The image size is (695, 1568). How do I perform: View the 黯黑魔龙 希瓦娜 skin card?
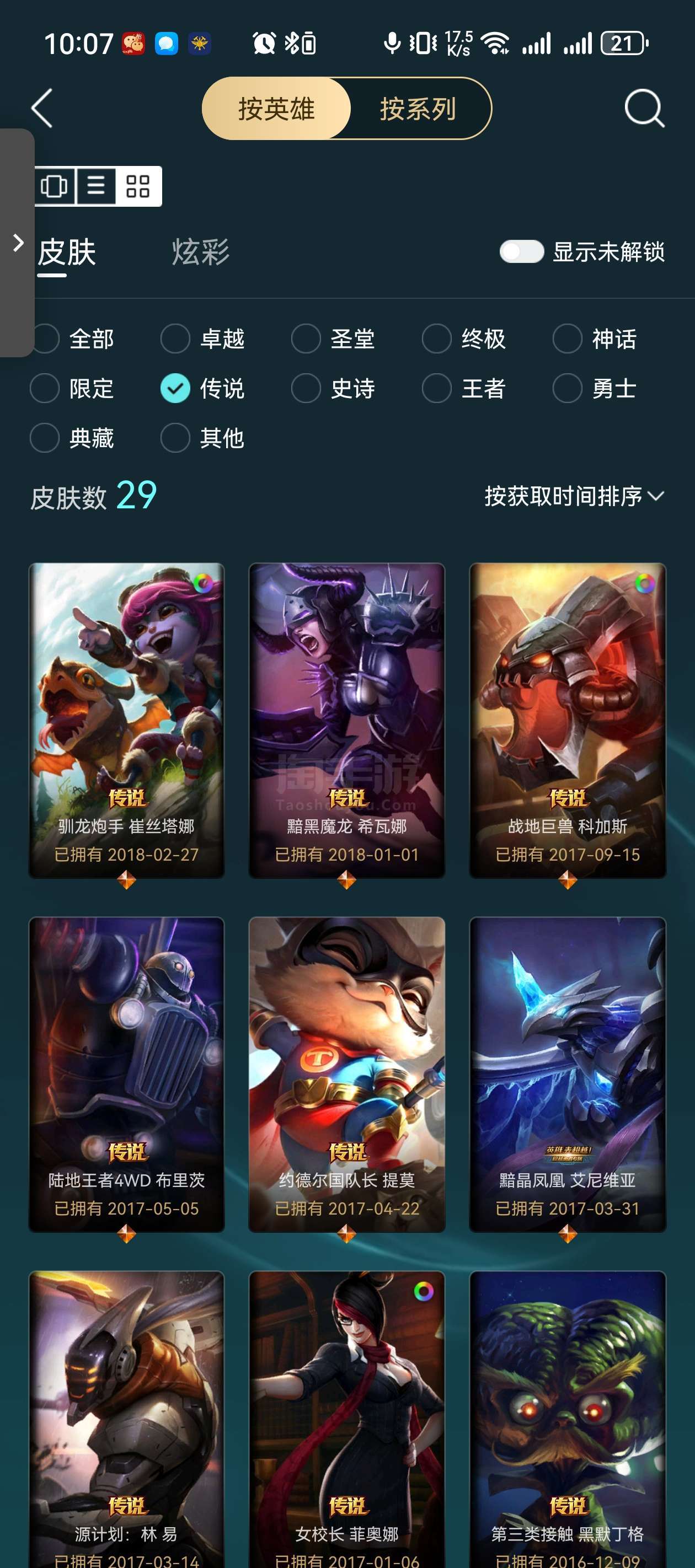point(346,720)
